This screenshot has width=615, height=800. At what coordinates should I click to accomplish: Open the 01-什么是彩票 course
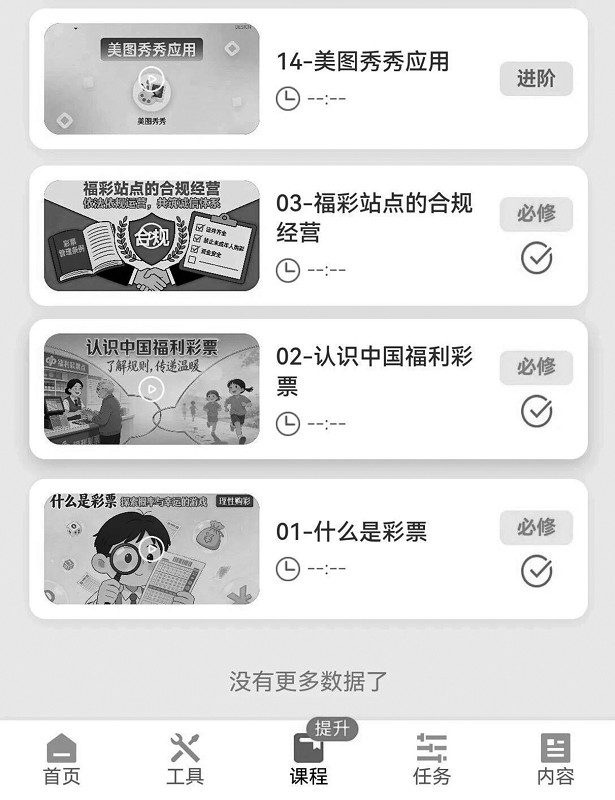click(308, 549)
